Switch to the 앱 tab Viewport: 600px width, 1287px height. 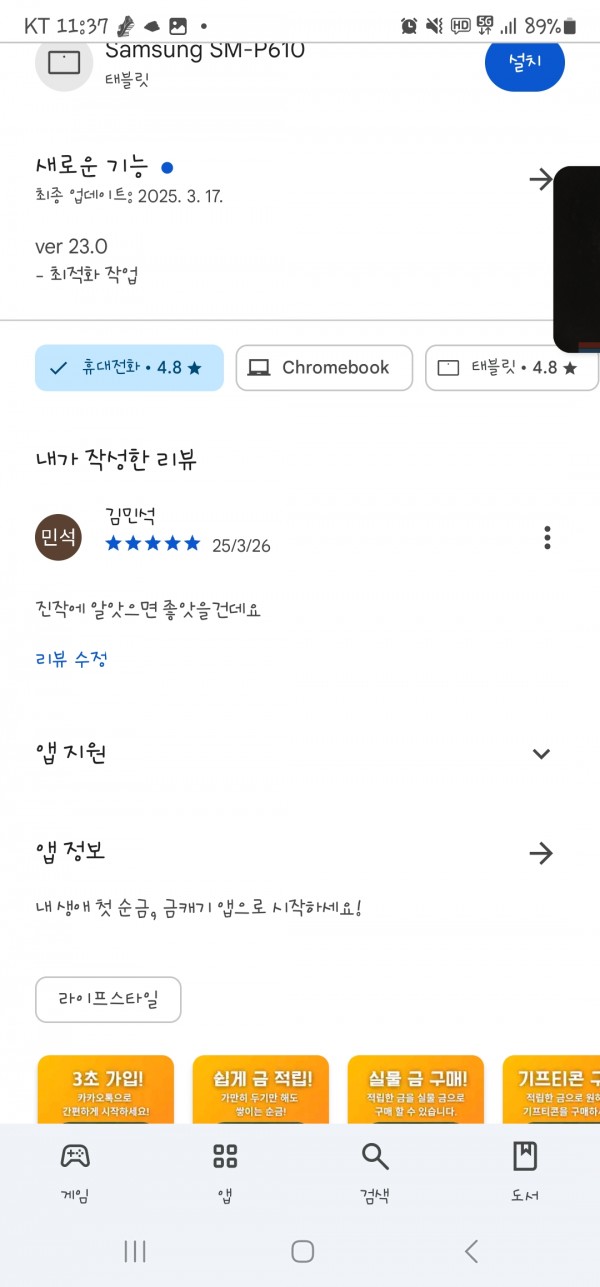[x=225, y=1172]
